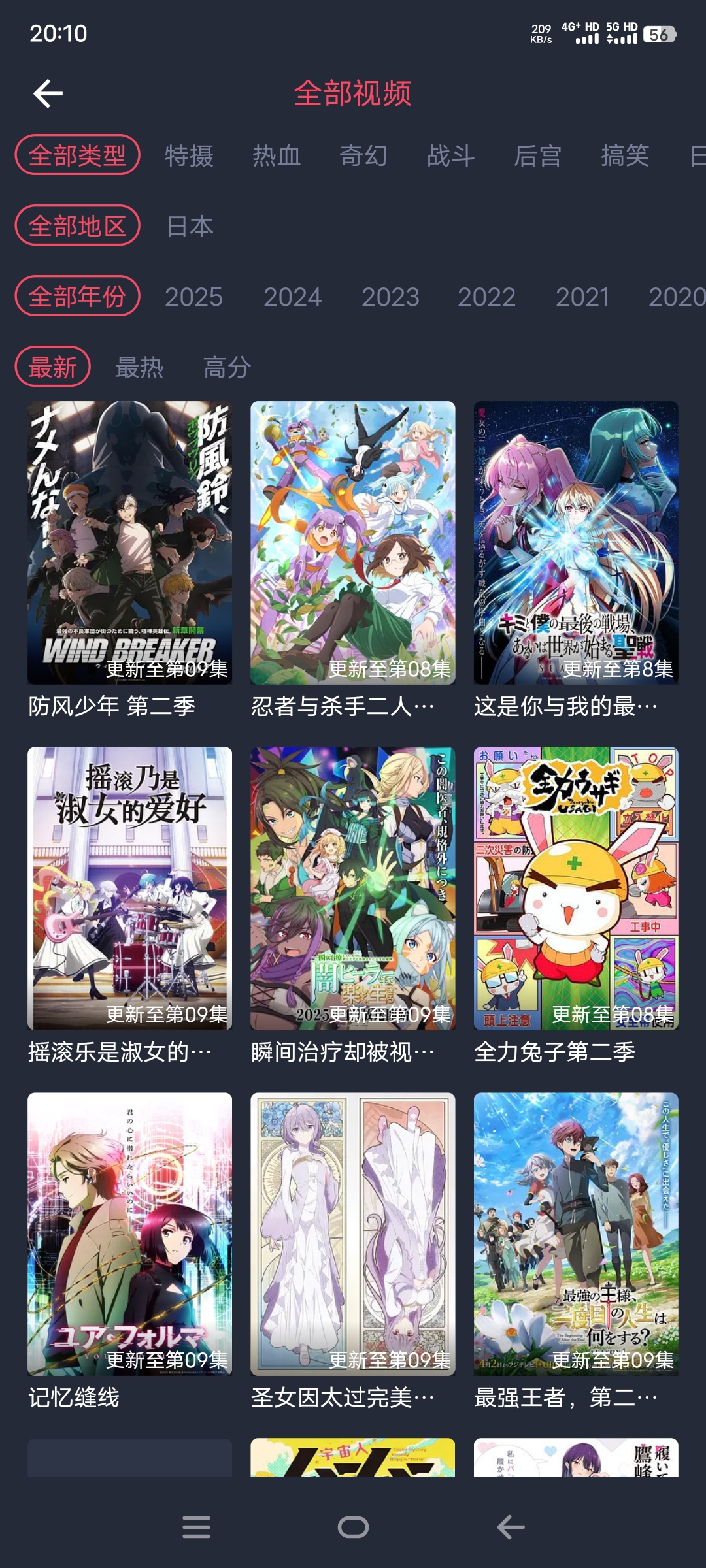Filter by the 奇幻 genre
The image size is (706, 1568).
pyautogui.click(x=364, y=157)
